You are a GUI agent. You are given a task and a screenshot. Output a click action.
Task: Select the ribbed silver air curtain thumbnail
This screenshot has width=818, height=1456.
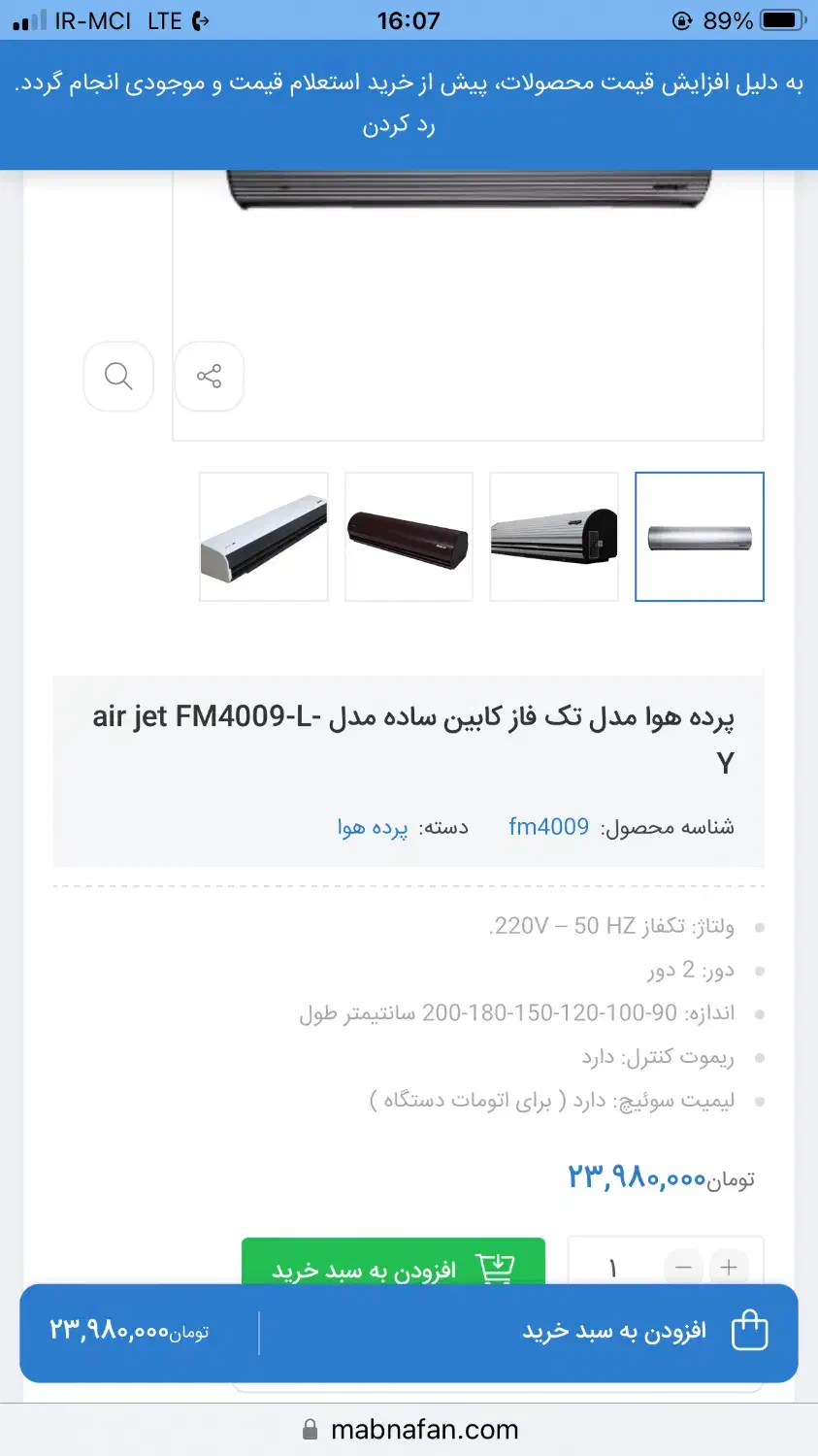(554, 537)
